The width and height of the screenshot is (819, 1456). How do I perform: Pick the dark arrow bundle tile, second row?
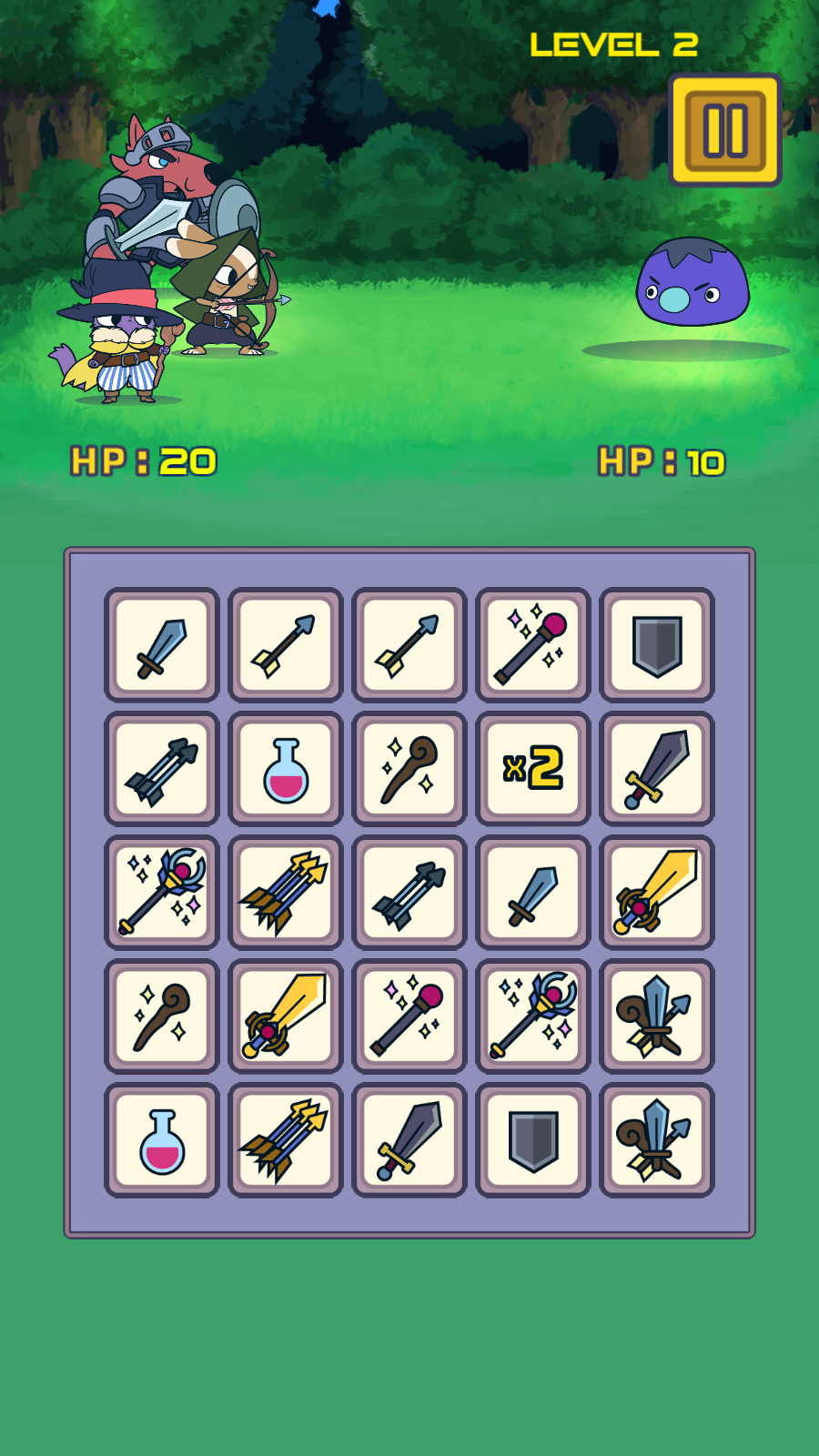pos(161,769)
